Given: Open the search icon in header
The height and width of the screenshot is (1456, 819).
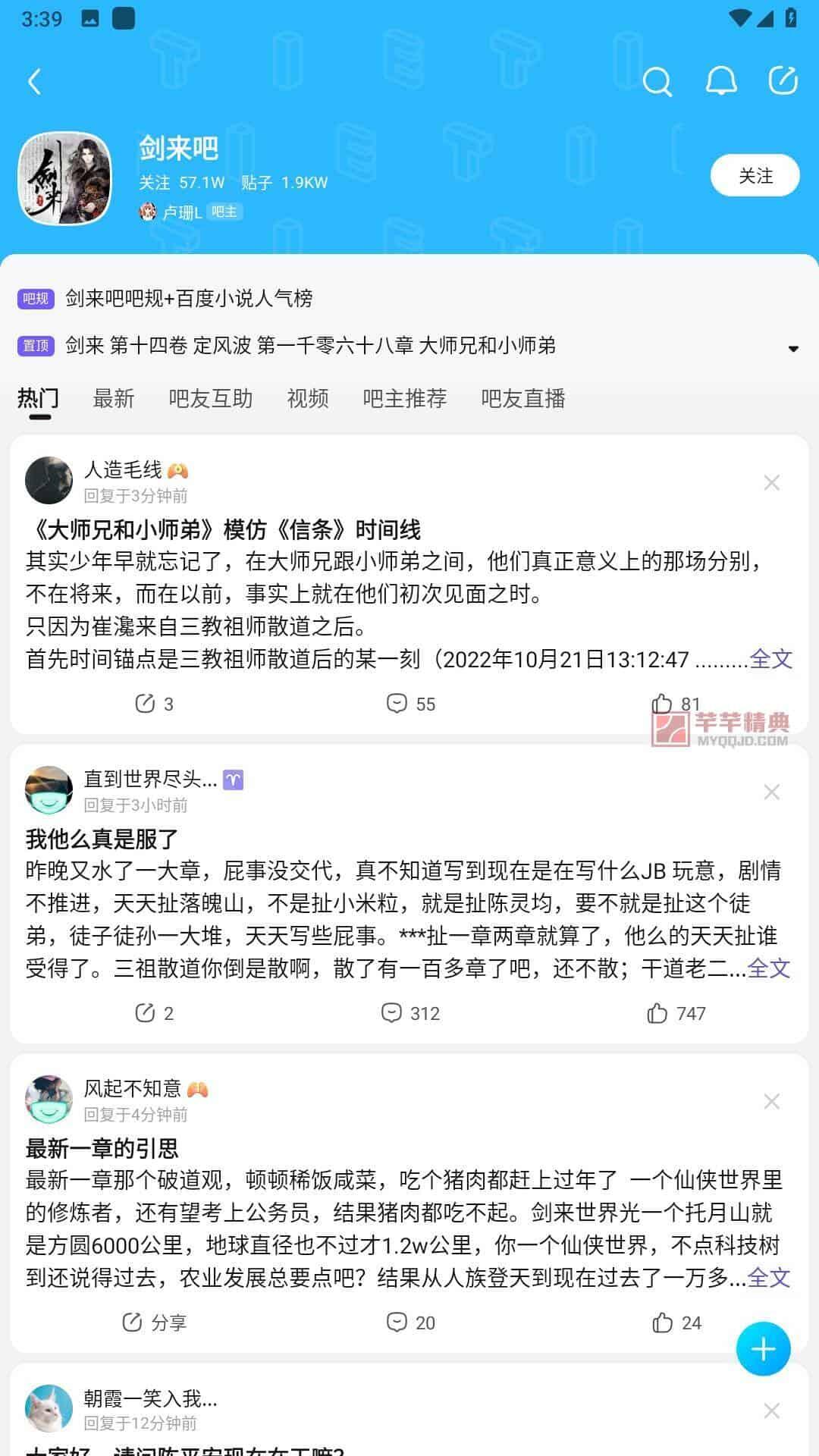Looking at the screenshot, I should coord(657,82).
